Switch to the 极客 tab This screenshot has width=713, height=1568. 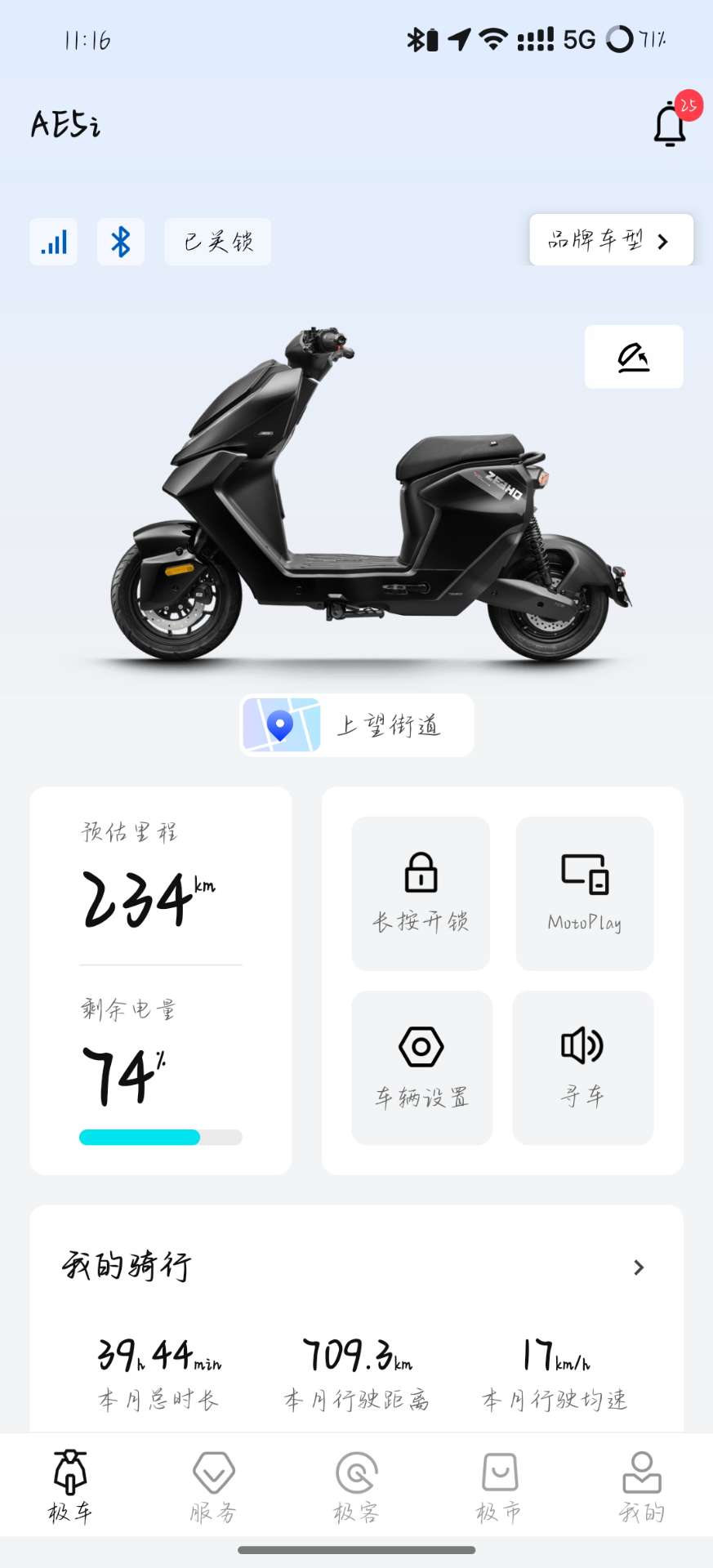pos(356,1487)
